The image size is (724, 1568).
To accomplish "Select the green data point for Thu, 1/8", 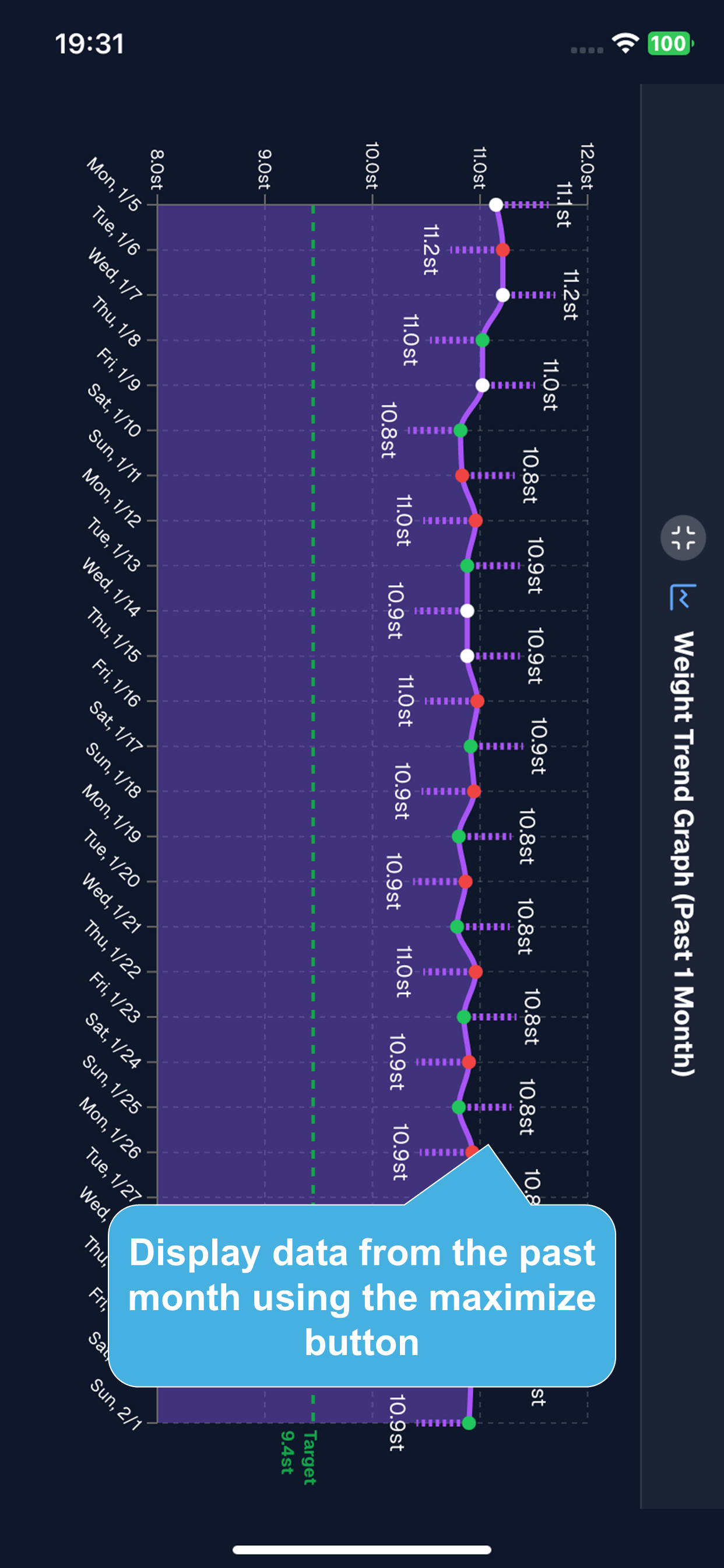I will (482, 340).
